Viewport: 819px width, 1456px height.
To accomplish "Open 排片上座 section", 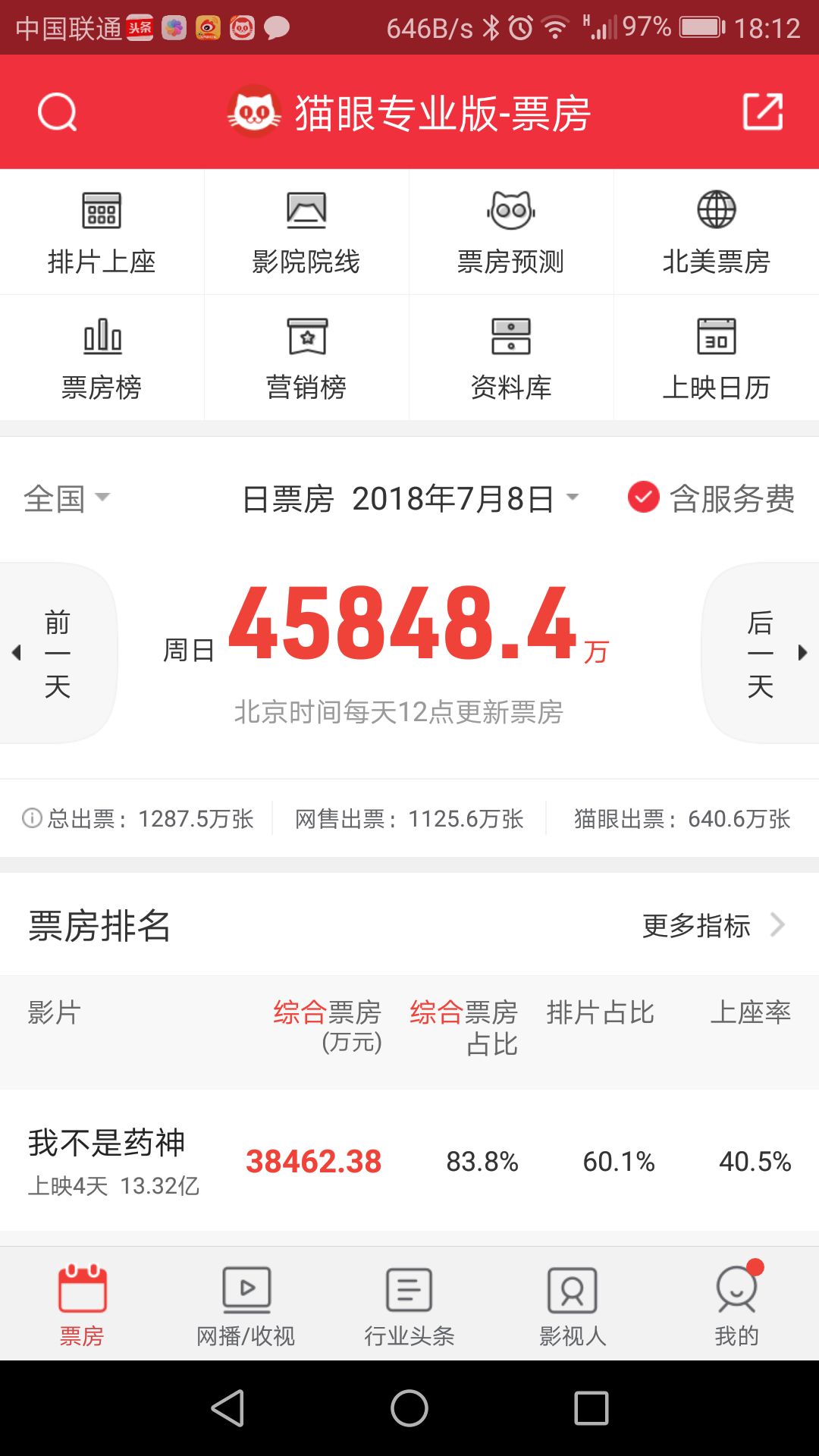I will 102,232.
